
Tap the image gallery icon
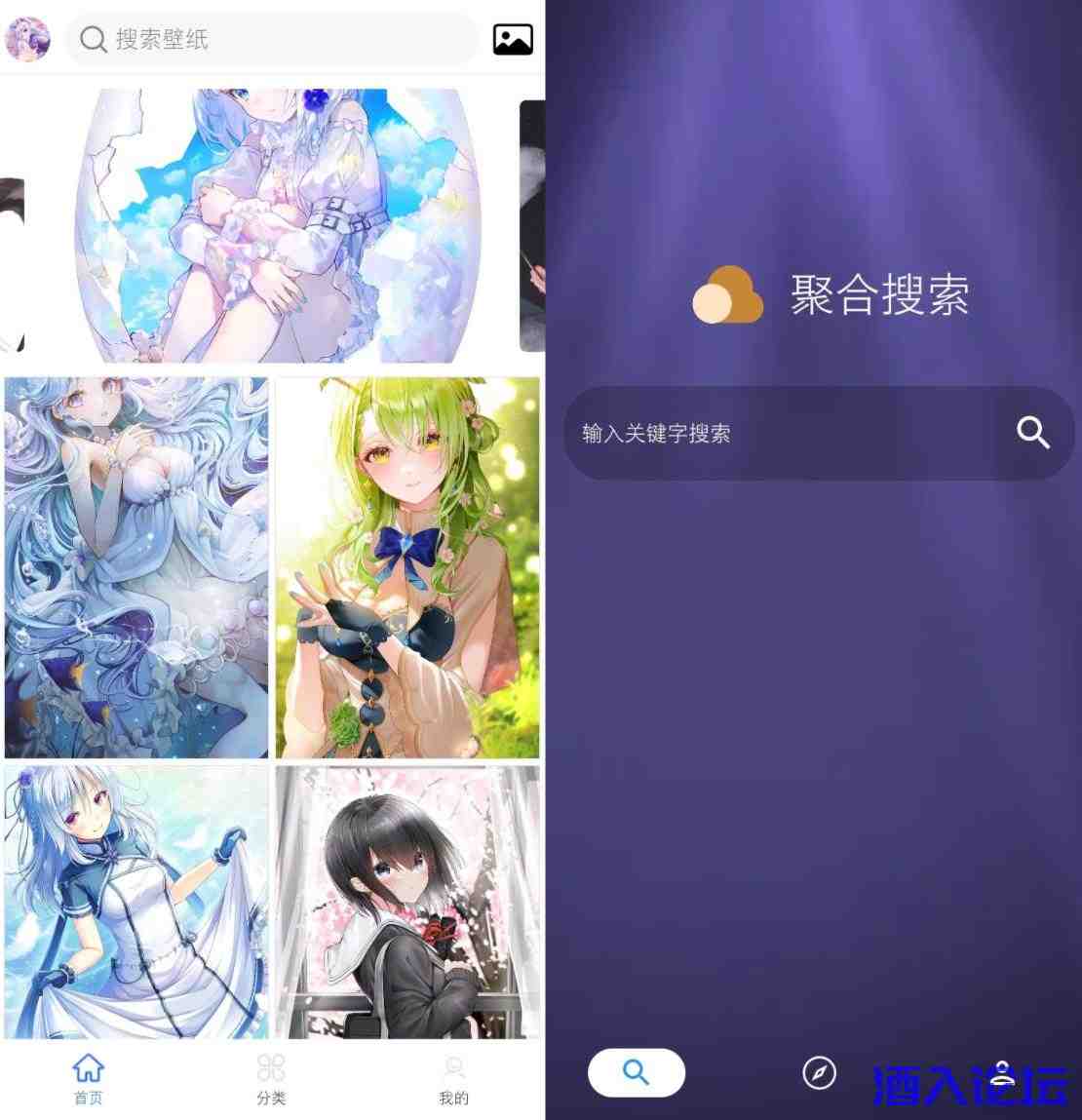pos(513,39)
